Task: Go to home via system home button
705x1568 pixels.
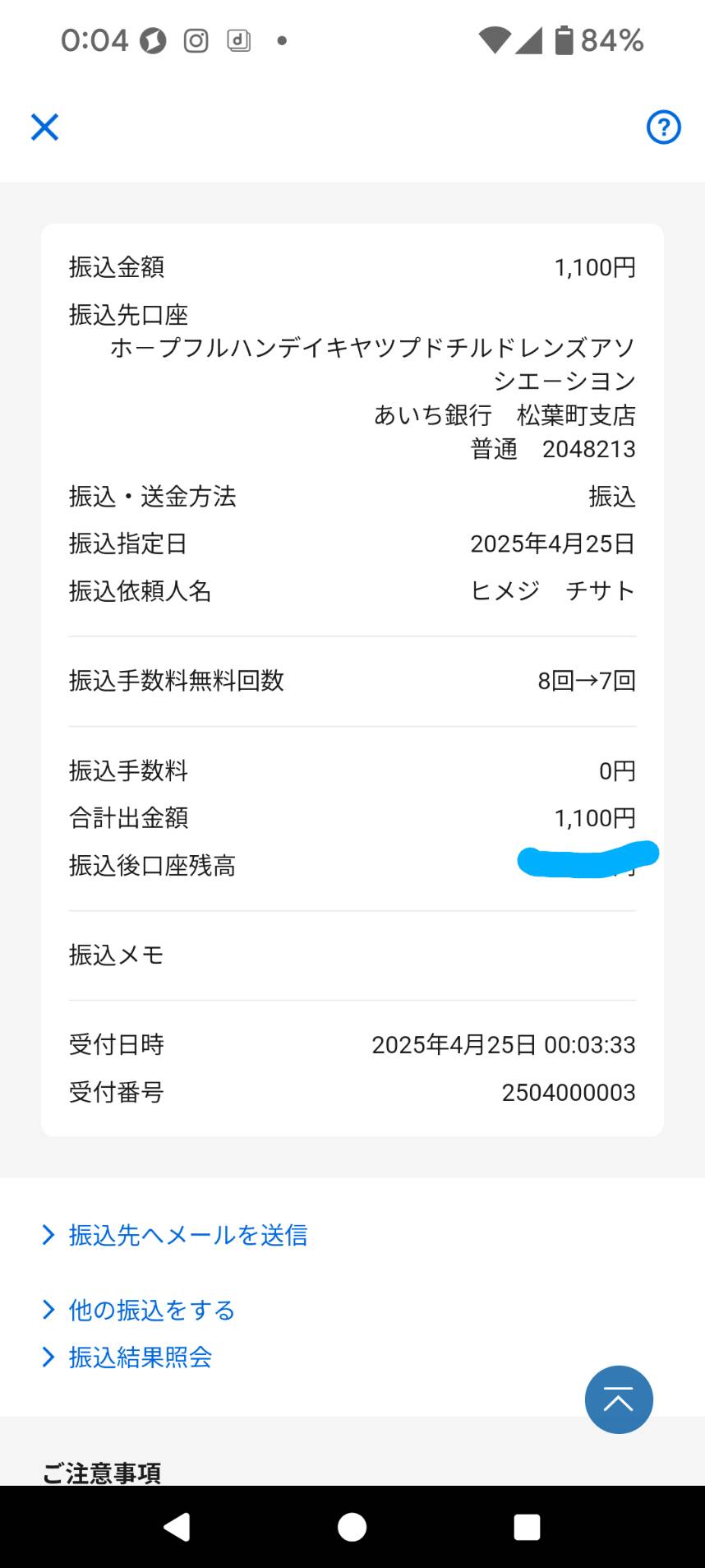Action: click(352, 1527)
